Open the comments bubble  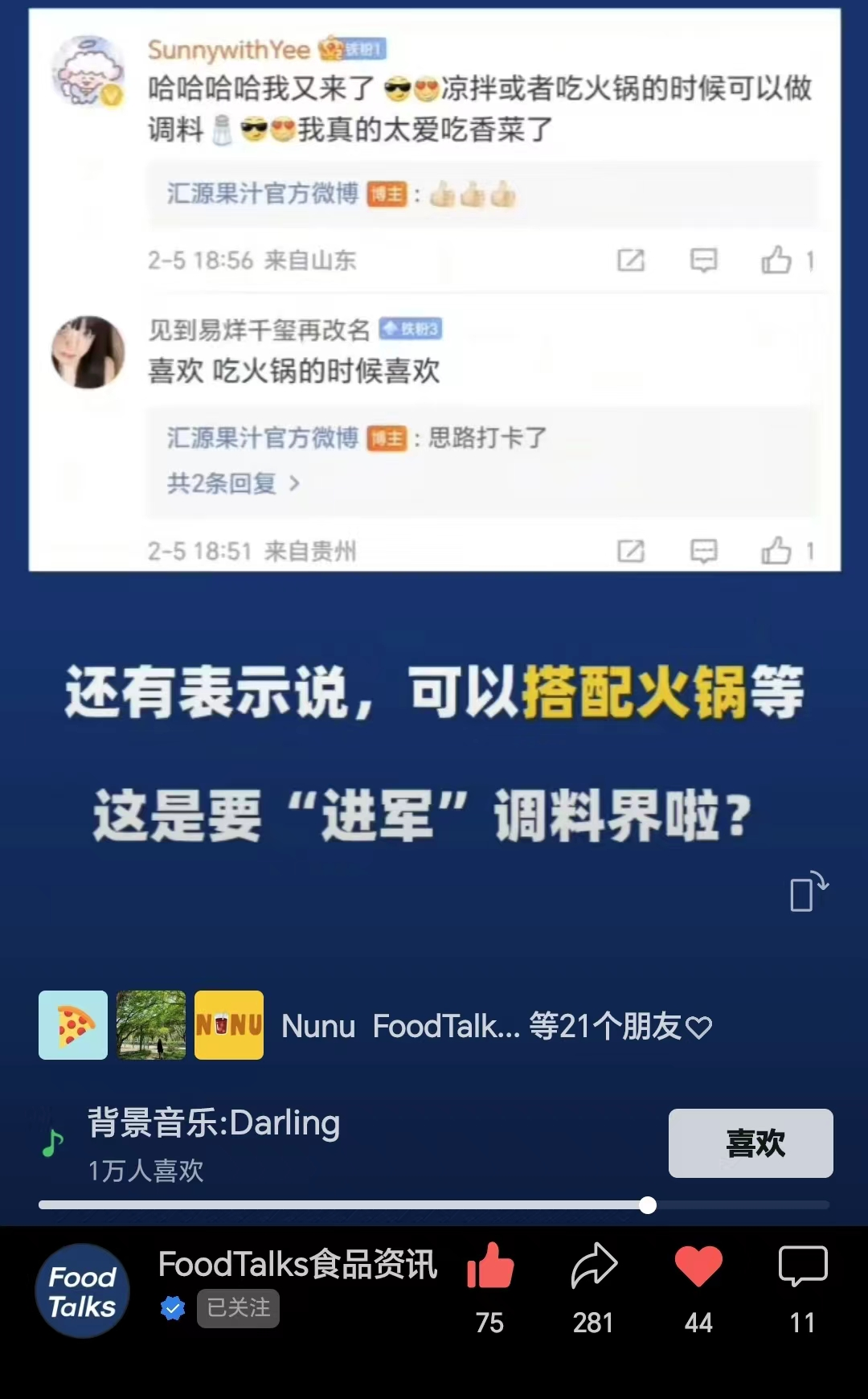(802, 1266)
